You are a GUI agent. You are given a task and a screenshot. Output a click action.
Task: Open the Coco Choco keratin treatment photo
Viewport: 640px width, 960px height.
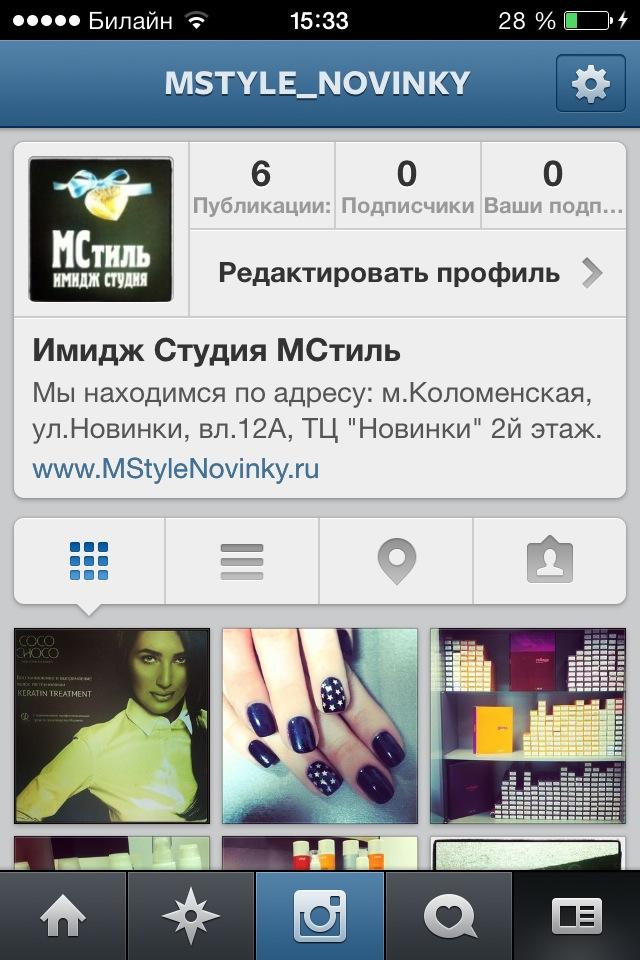tap(112, 725)
